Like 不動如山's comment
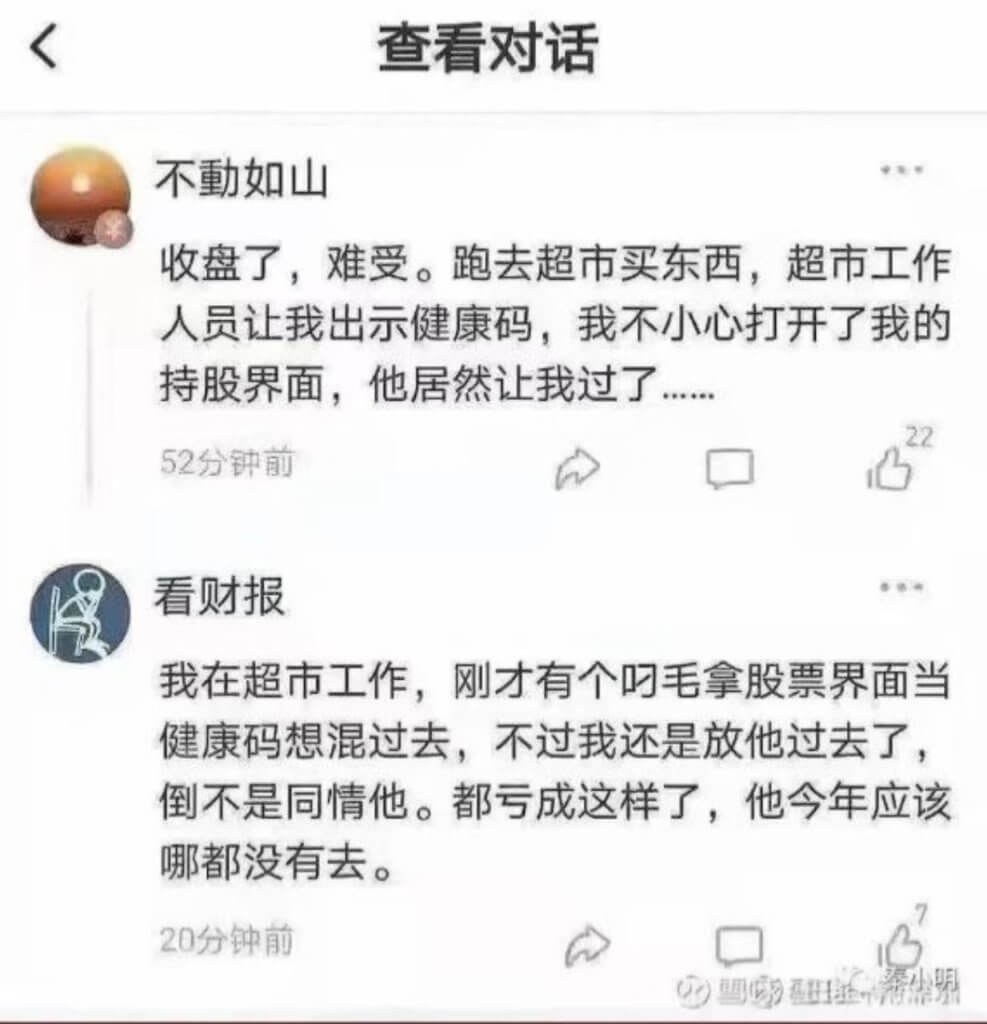The image size is (987, 1024). [x=890, y=467]
